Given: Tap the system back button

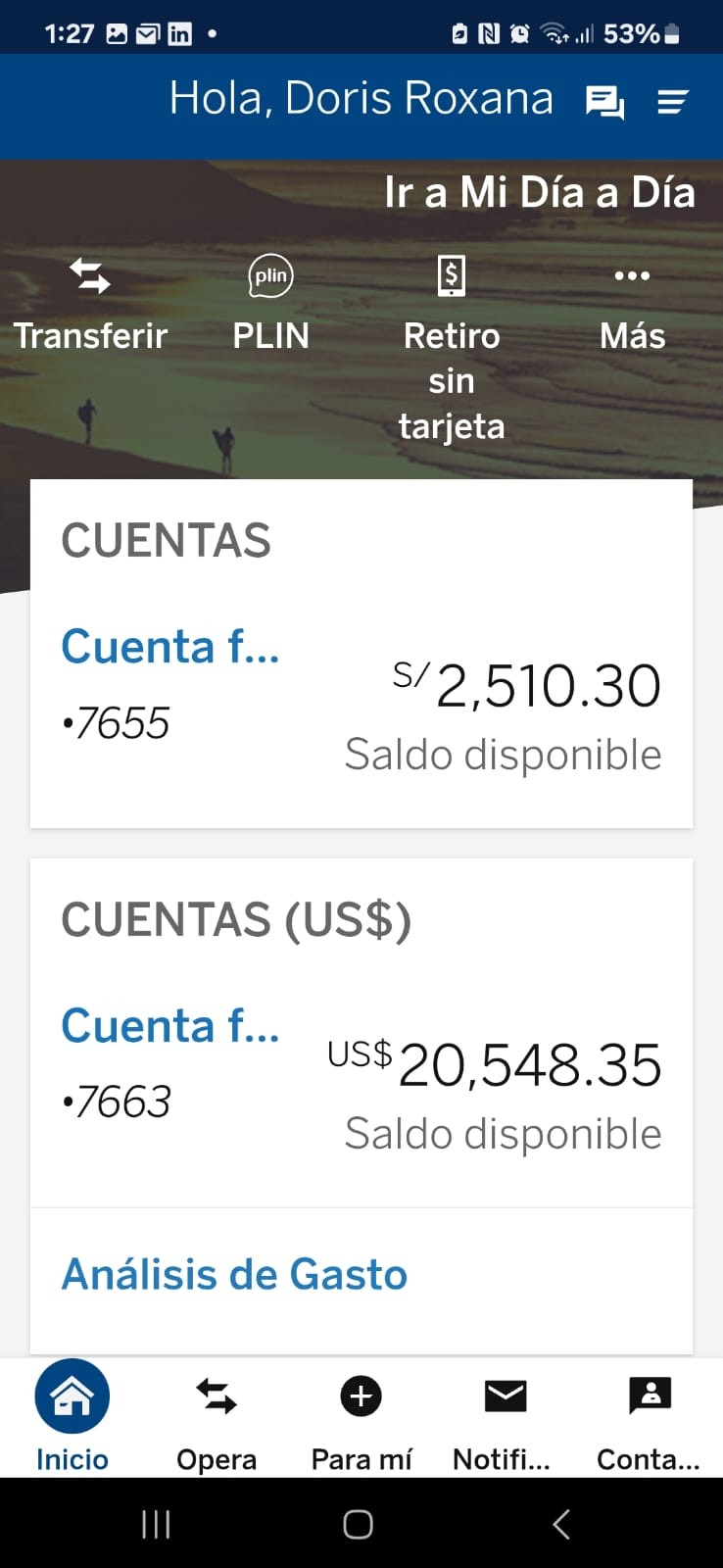Looking at the screenshot, I should coord(561,1524).
